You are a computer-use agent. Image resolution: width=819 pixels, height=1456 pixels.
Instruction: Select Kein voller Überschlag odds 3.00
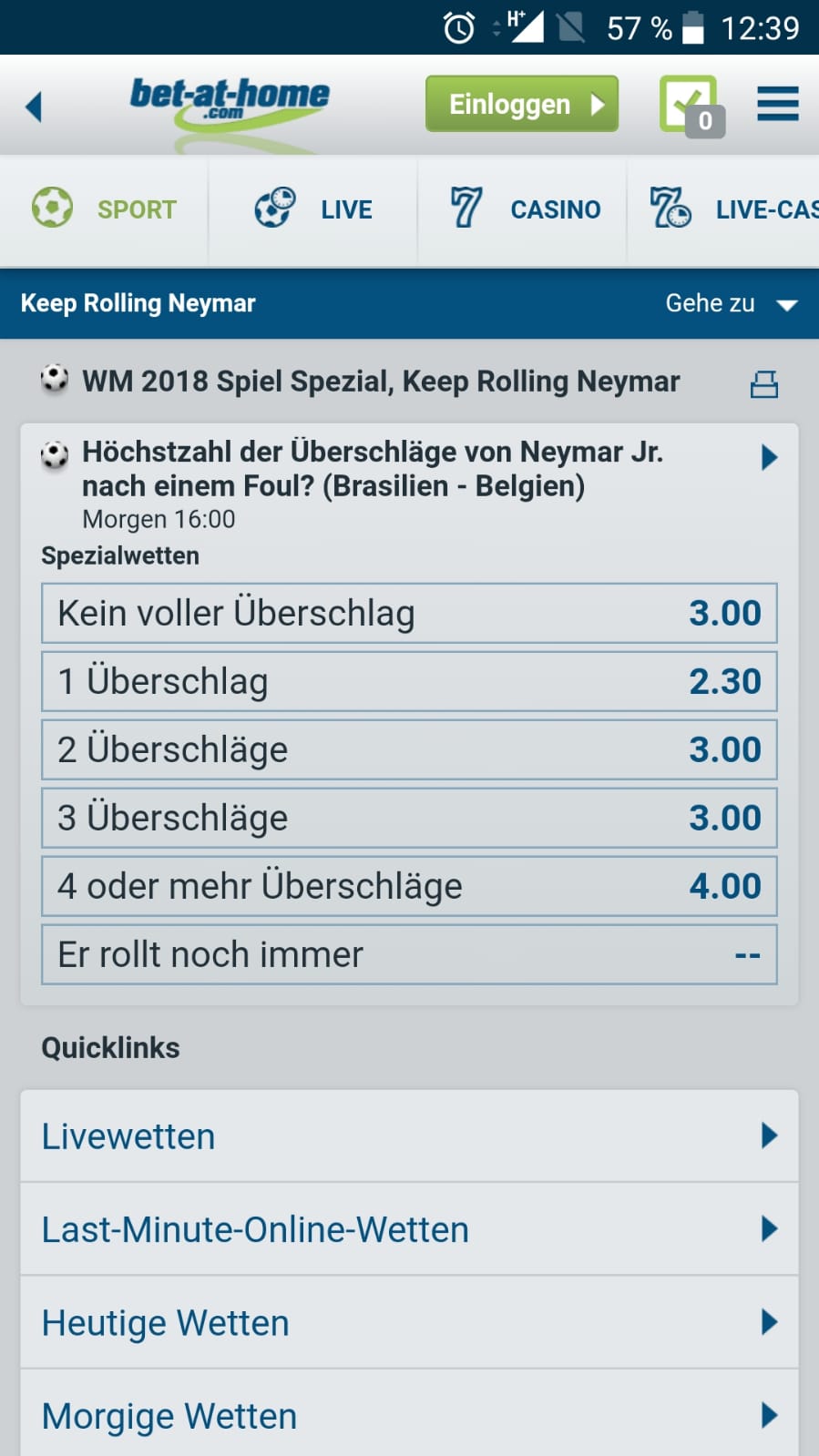tap(409, 613)
